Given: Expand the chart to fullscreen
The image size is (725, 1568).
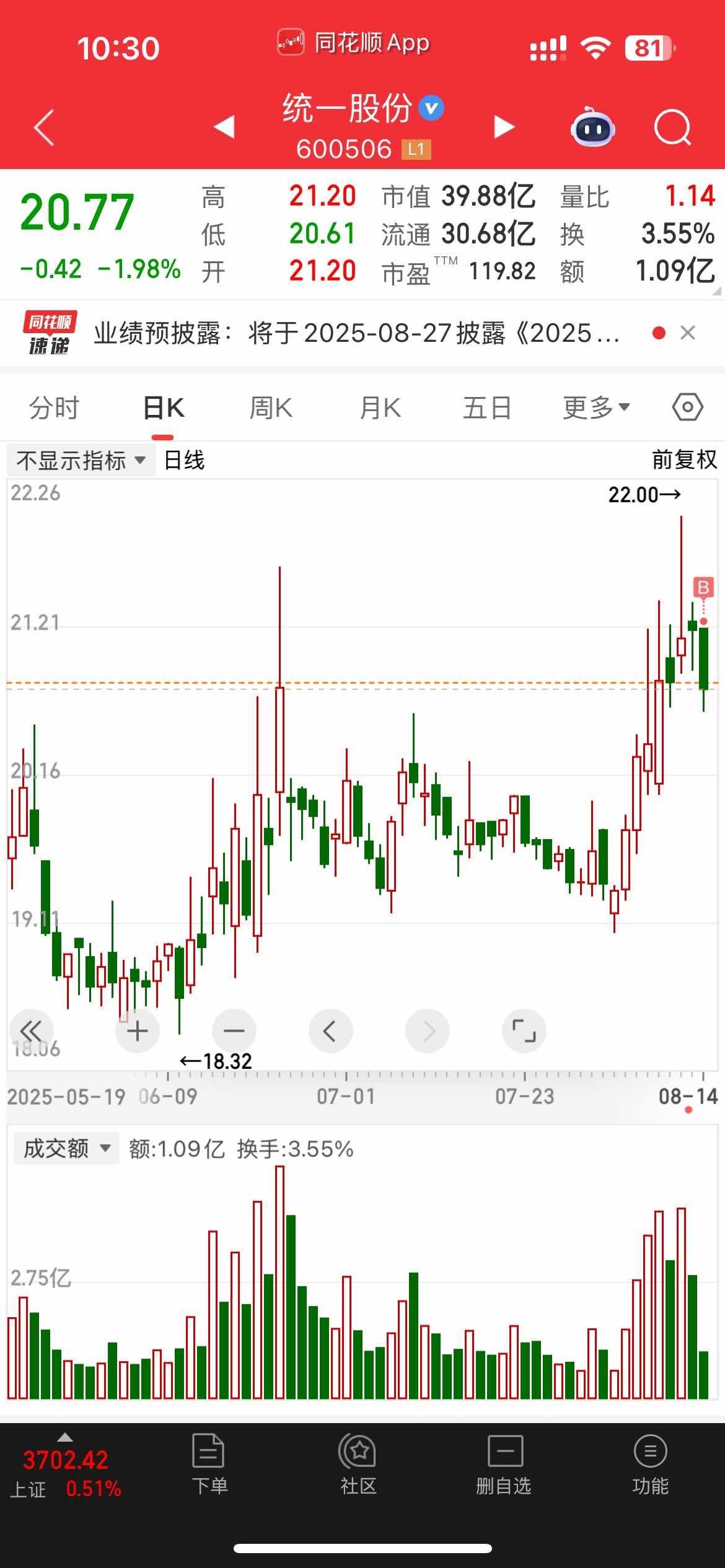Looking at the screenshot, I should point(524,1031).
